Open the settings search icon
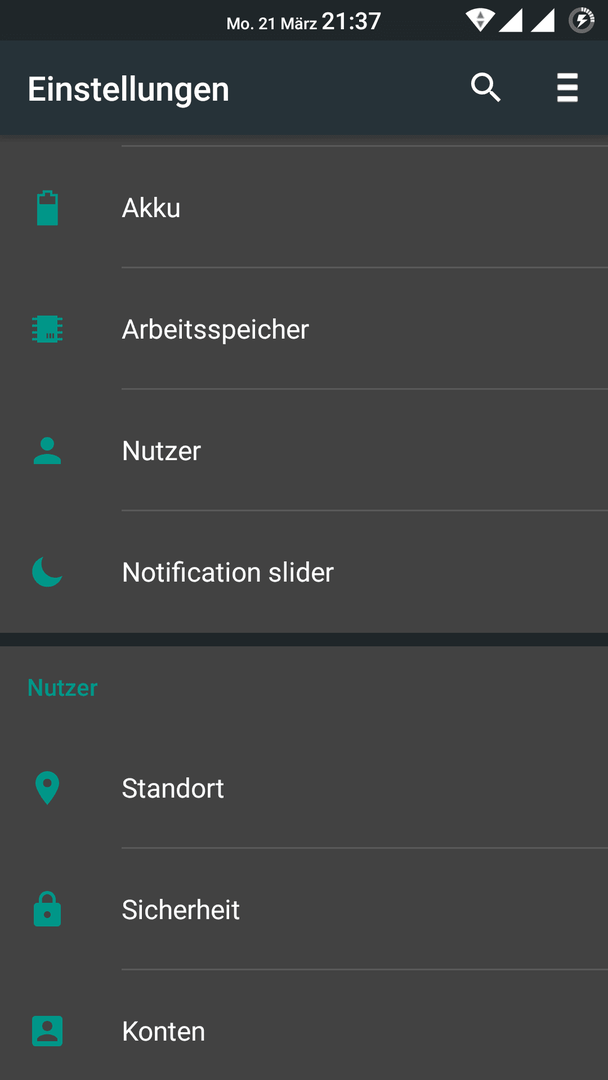Viewport: 608px width, 1080px height. (x=485, y=88)
